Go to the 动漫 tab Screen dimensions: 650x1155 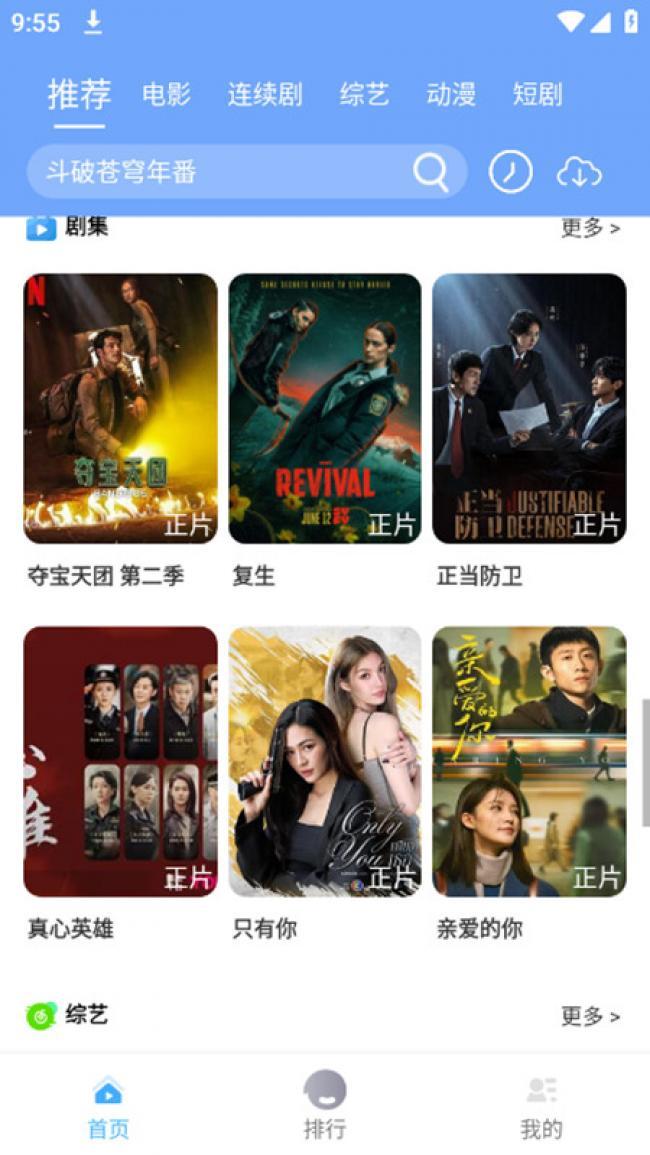coord(451,94)
